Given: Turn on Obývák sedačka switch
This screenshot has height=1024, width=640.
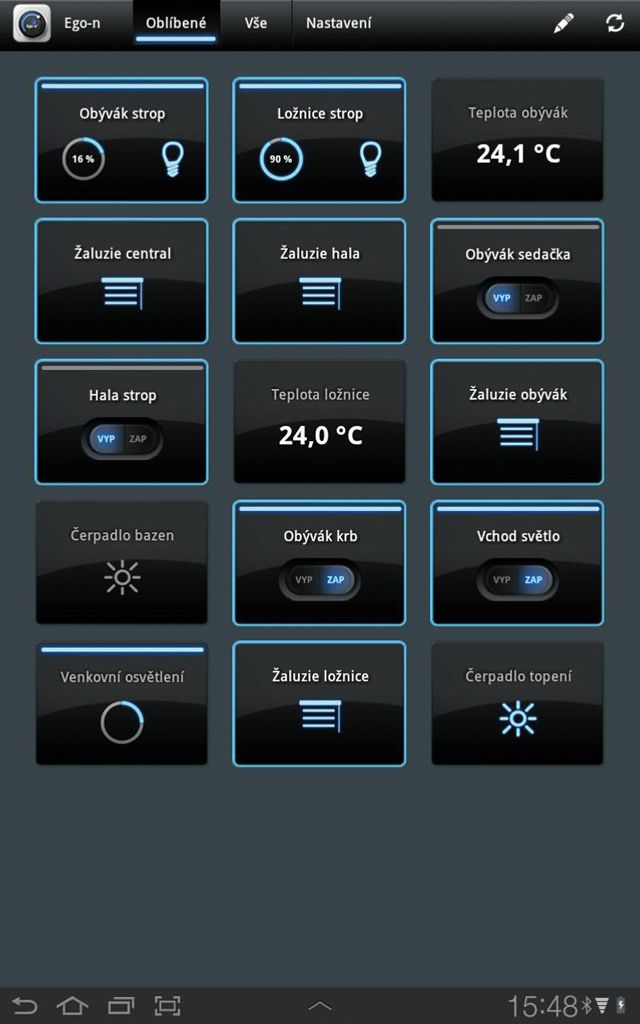Looking at the screenshot, I should pos(534,298).
